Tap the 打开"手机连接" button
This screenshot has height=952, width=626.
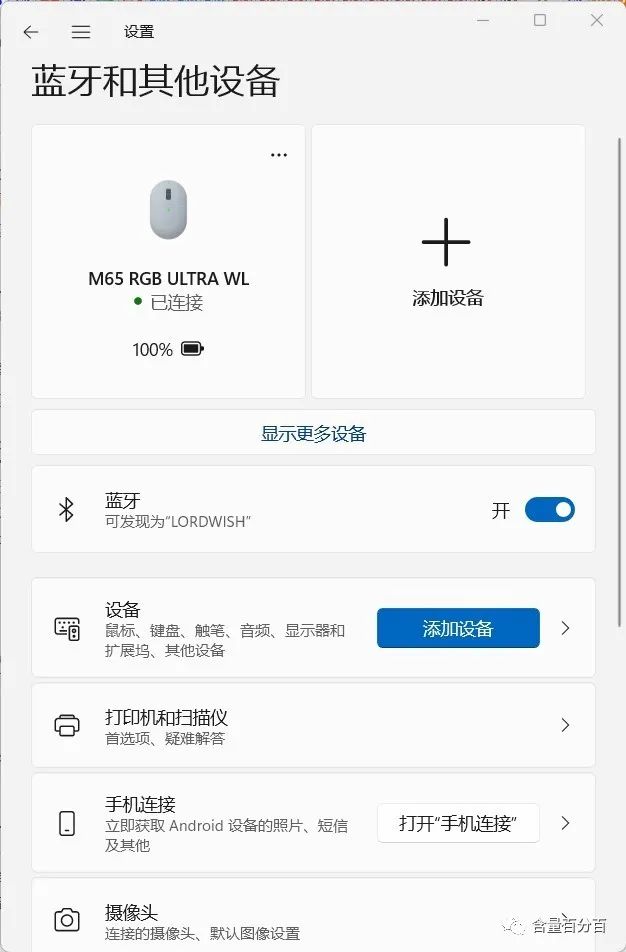point(458,823)
